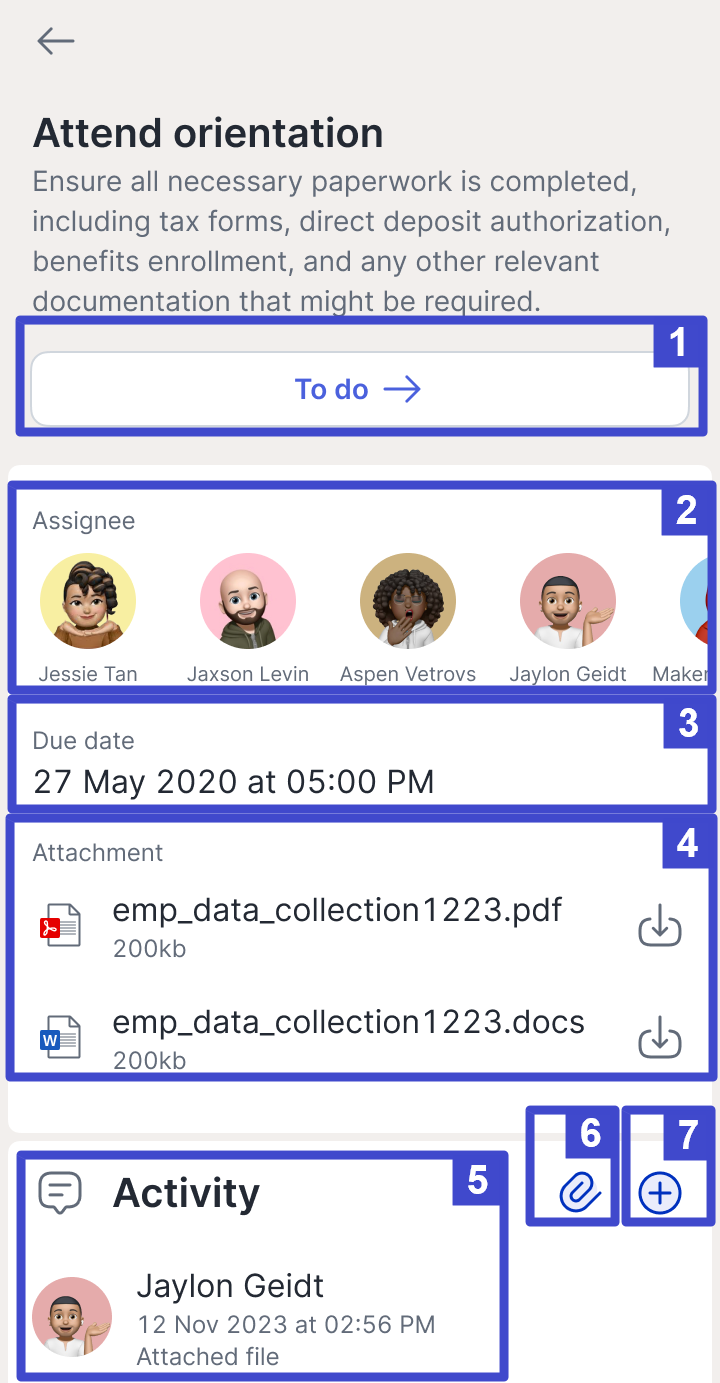The image size is (720, 1383).
Task: Select assignee Jessie Tan's avatar
Action: (87, 600)
